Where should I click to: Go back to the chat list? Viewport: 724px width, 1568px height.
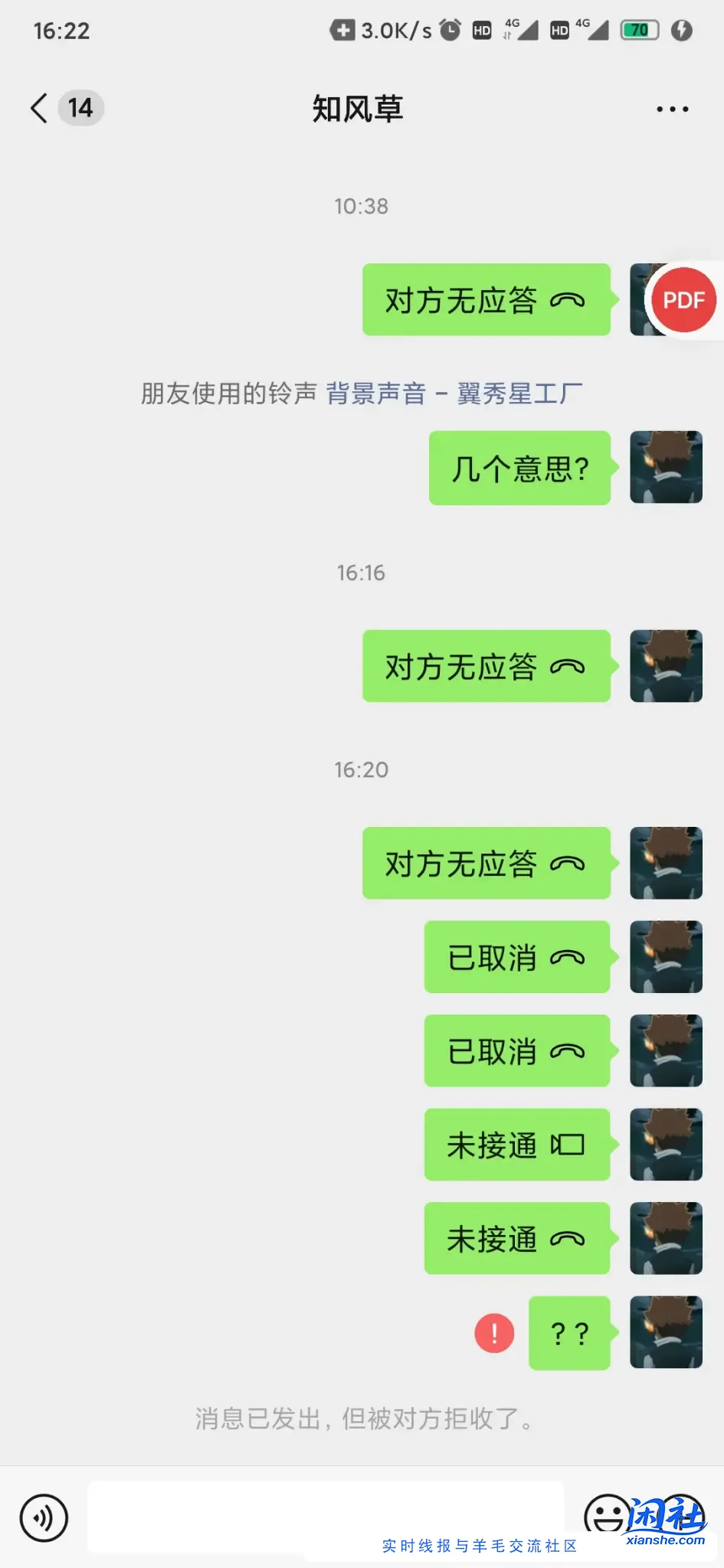pos(40,108)
